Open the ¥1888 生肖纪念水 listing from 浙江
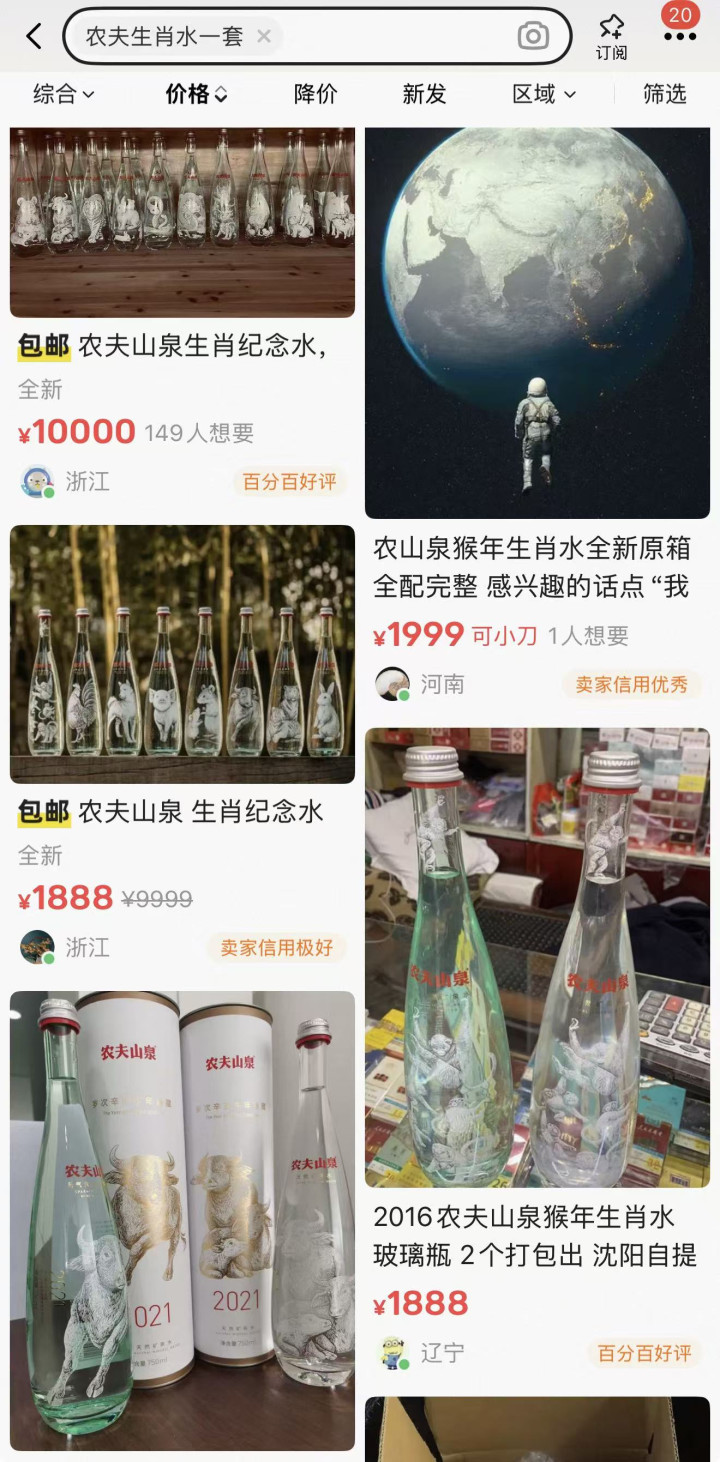This screenshot has height=1462, width=720. point(182,812)
